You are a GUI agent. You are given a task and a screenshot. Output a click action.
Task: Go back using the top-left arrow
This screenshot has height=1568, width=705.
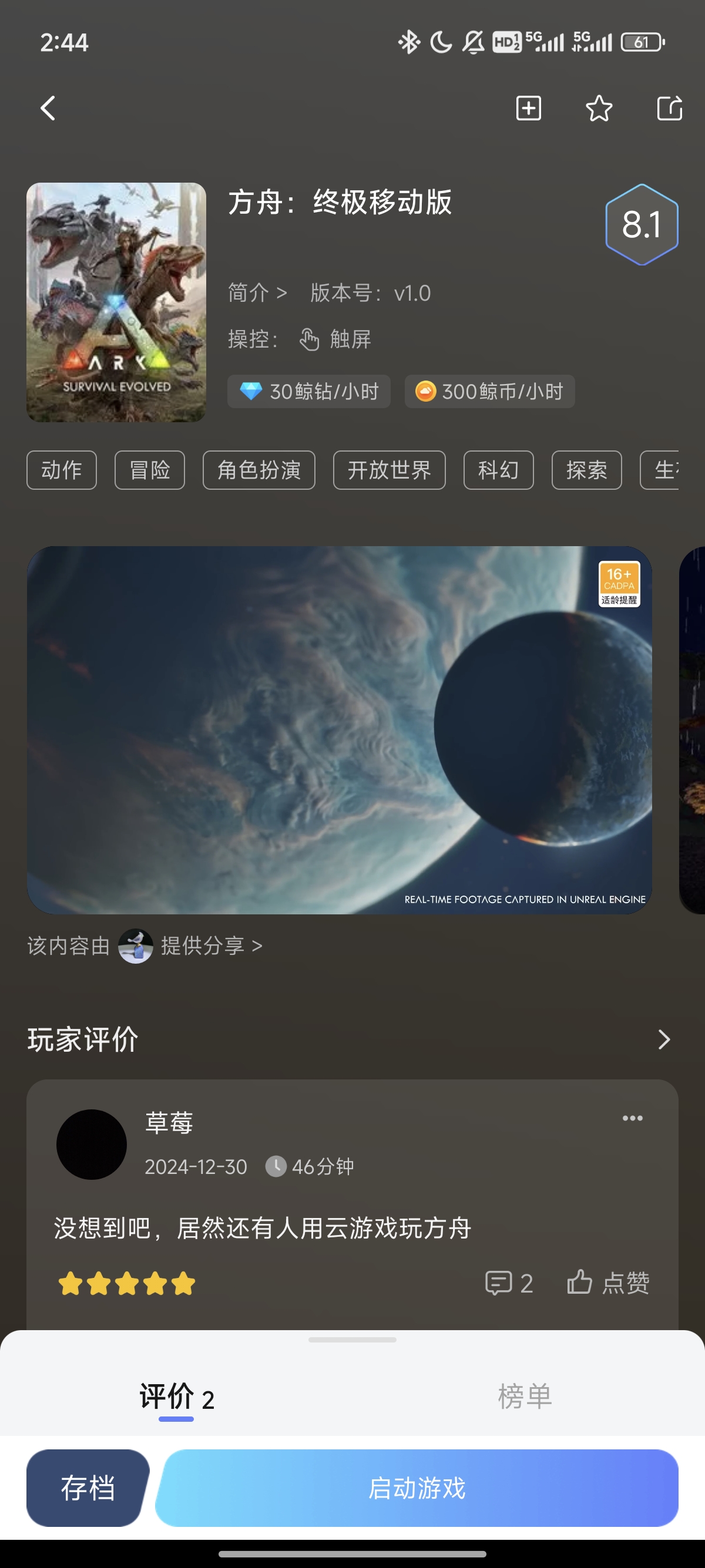point(48,108)
